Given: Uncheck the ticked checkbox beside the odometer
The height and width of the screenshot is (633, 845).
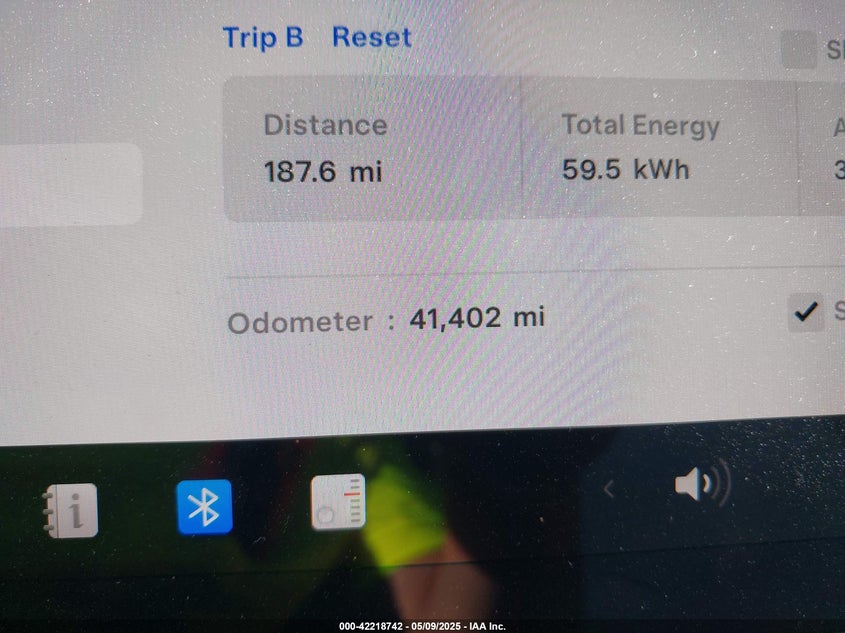Looking at the screenshot, I should tap(805, 313).
